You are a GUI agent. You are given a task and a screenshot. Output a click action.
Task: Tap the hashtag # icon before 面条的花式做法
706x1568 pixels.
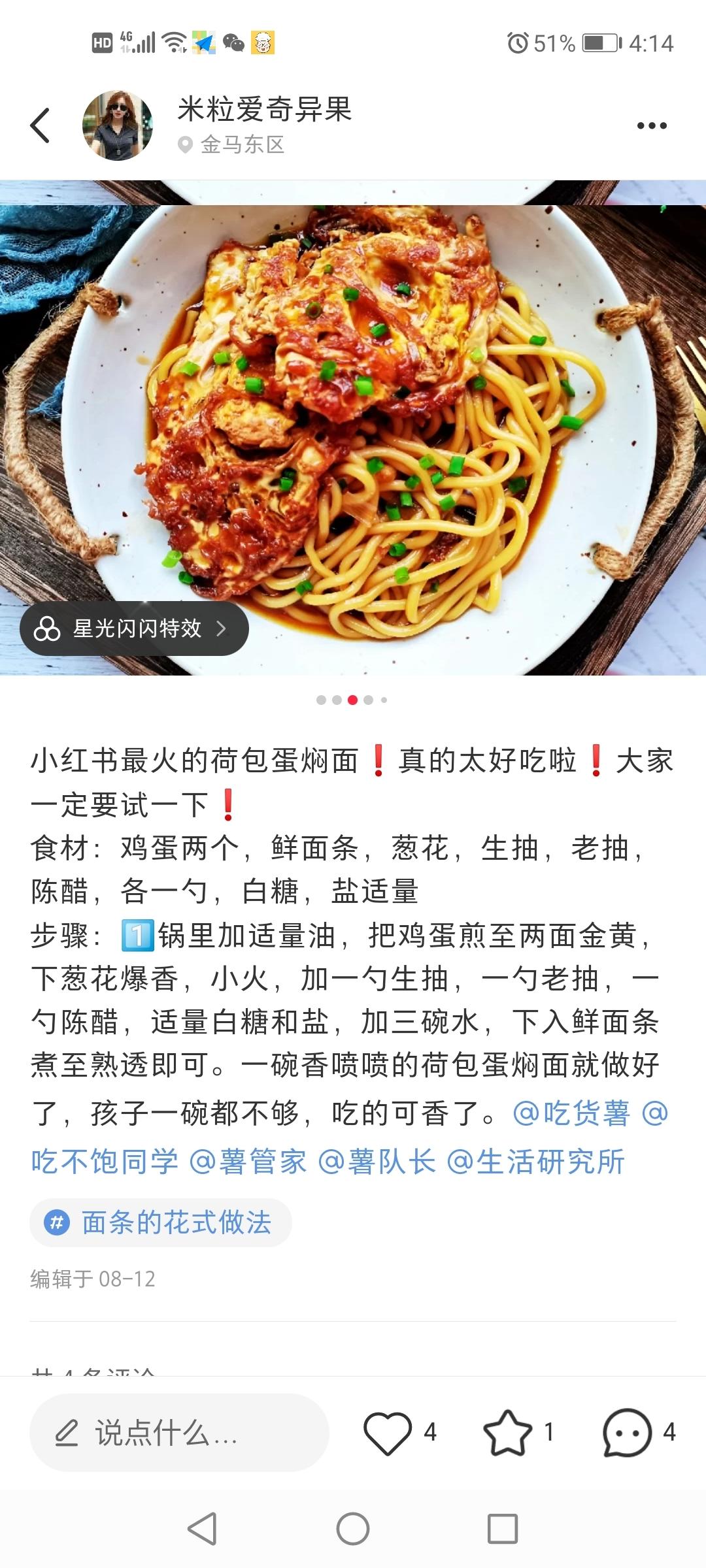coord(57,1222)
